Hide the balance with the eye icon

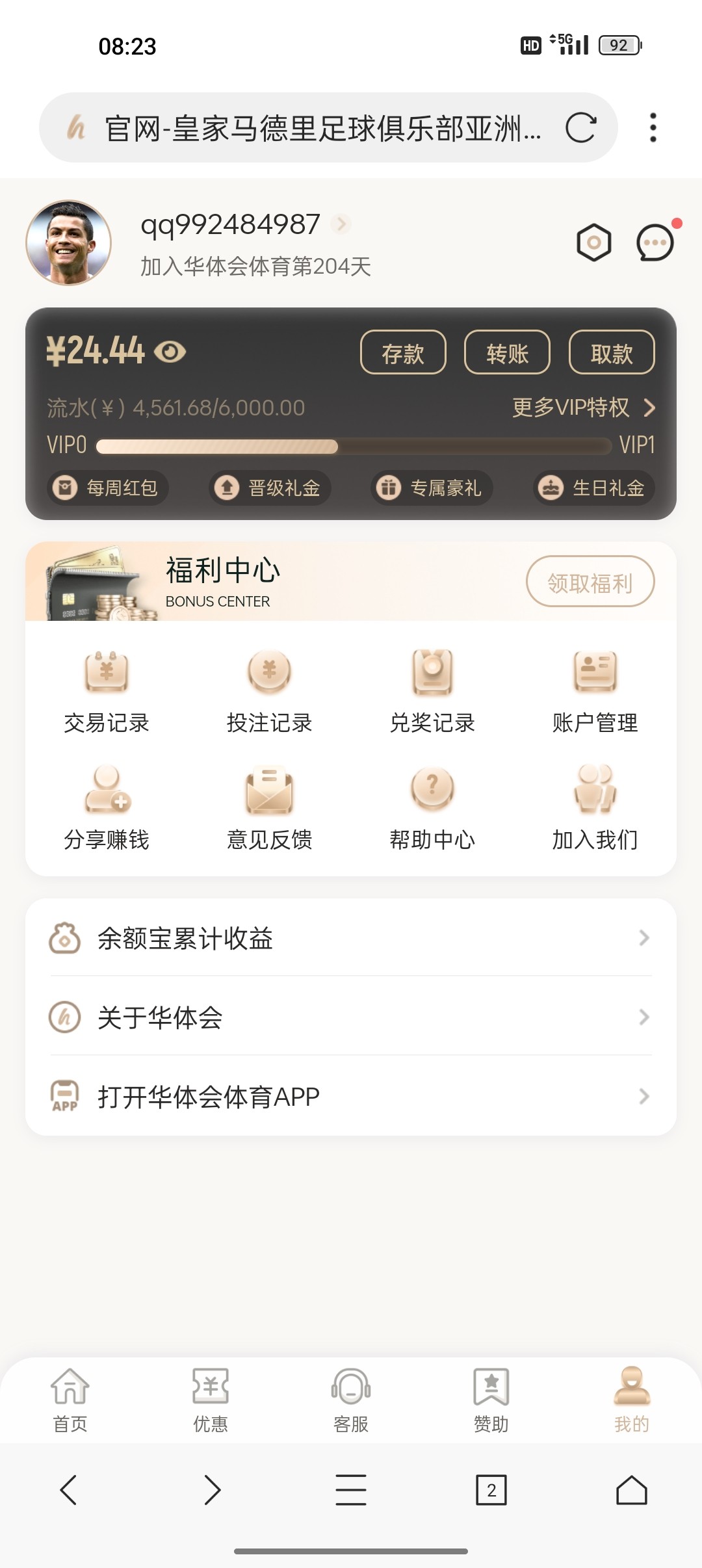coord(170,352)
